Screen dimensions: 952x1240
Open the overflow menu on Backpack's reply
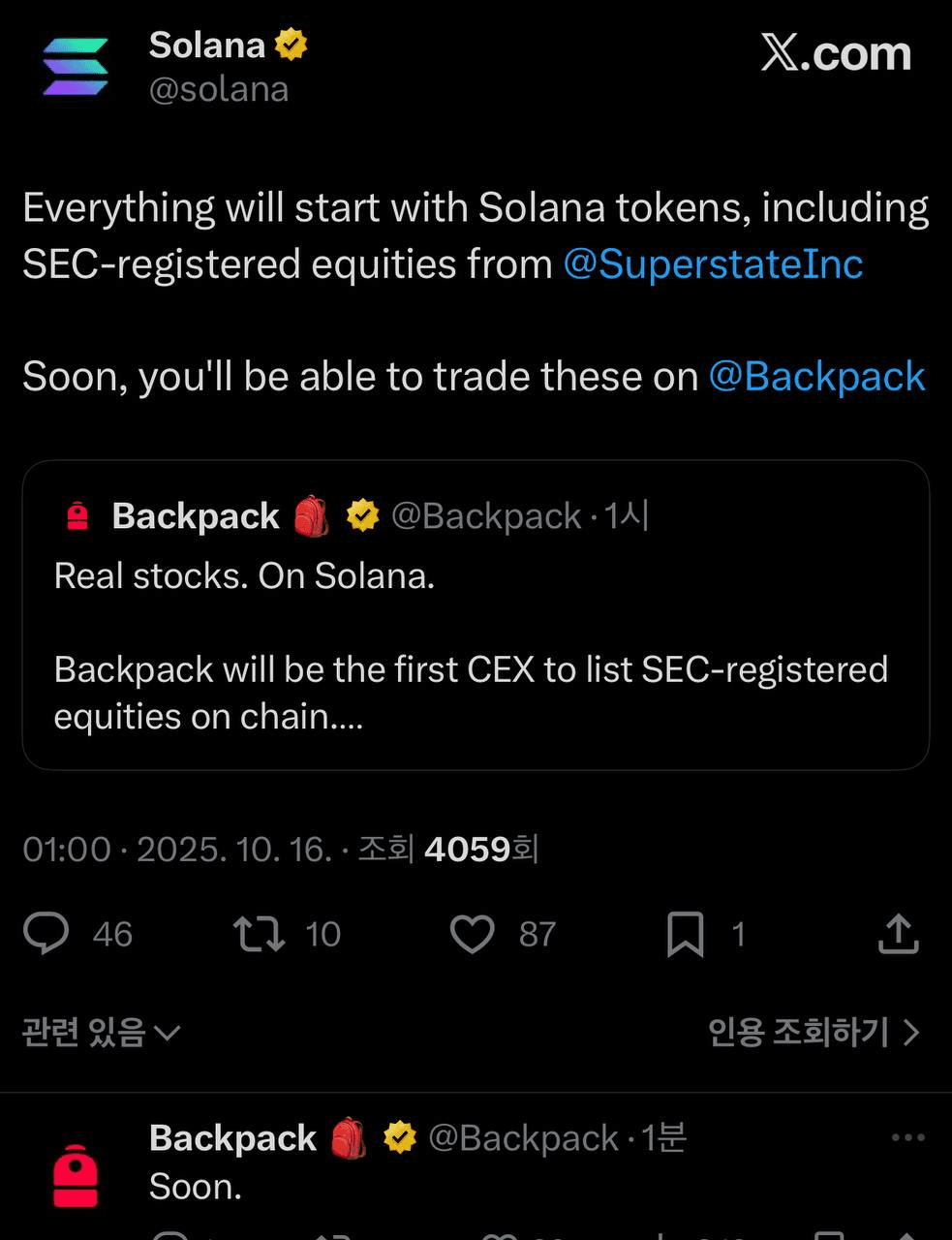(x=906, y=1137)
